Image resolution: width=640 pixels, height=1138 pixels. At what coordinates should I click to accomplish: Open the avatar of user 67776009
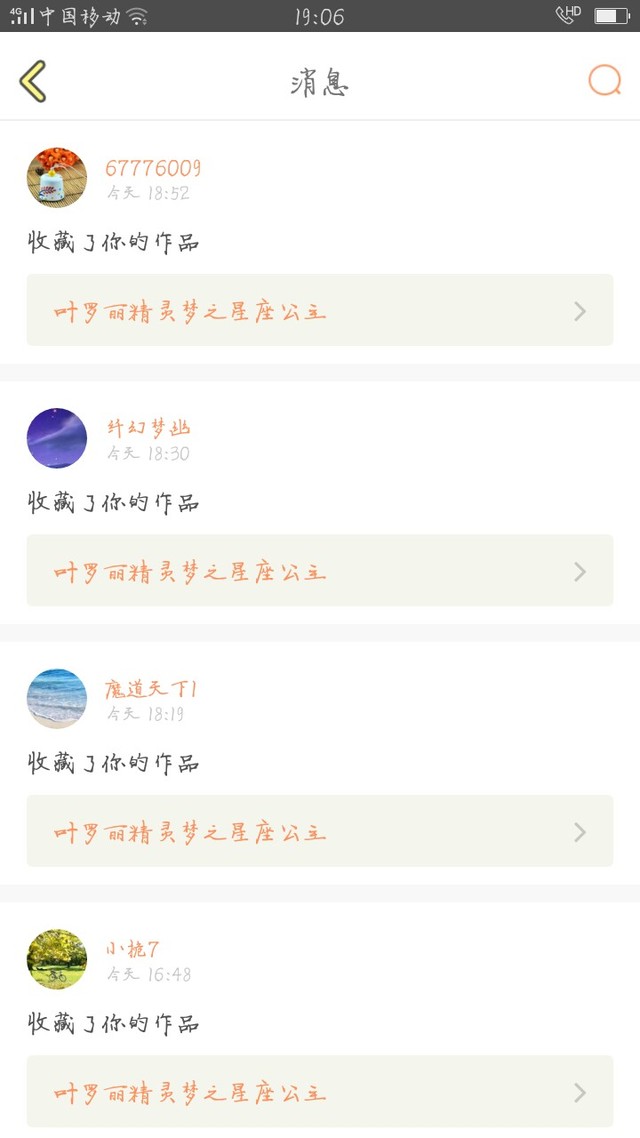(x=57, y=178)
